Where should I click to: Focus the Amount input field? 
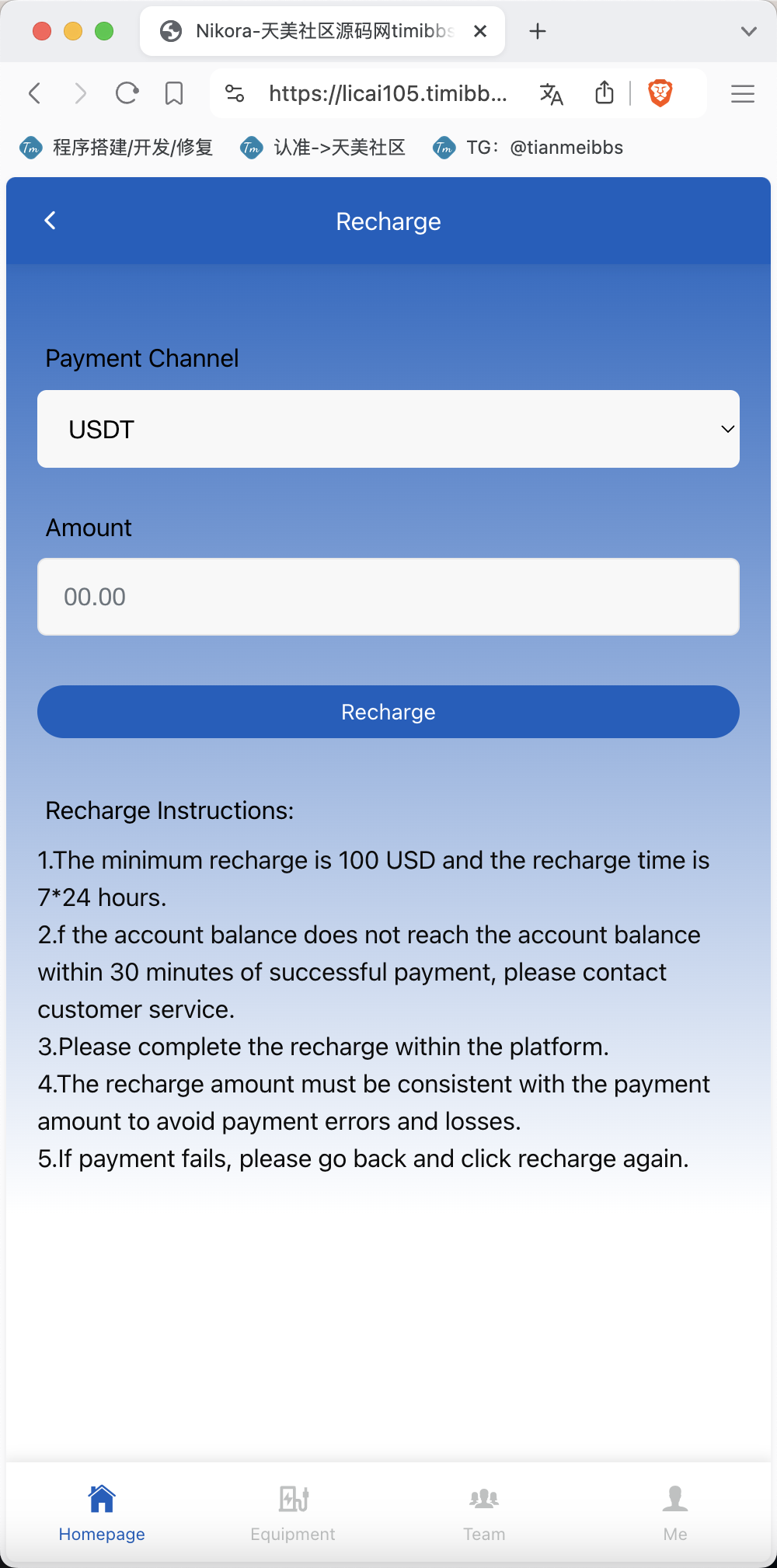pos(388,597)
